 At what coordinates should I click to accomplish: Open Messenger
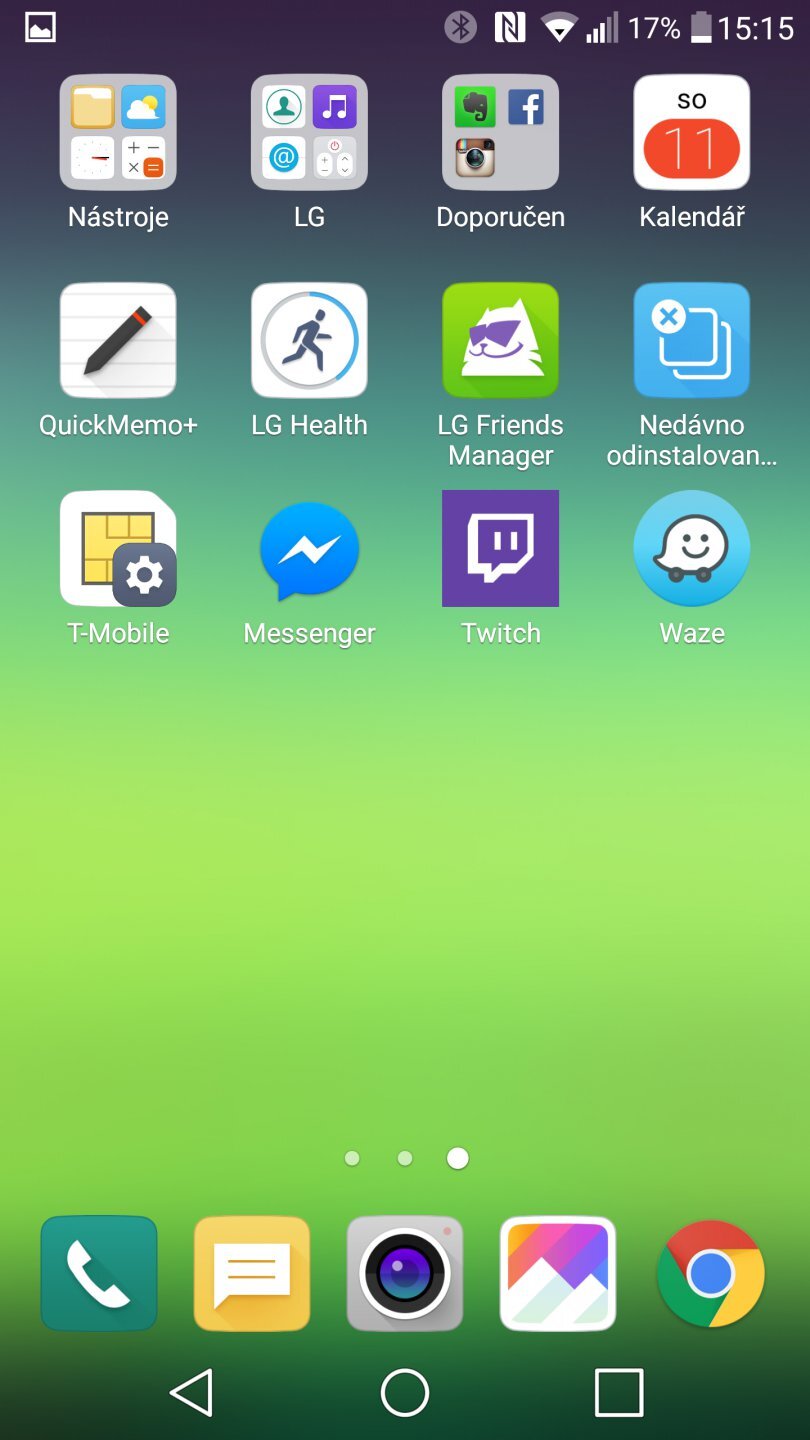pyautogui.click(x=309, y=548)
